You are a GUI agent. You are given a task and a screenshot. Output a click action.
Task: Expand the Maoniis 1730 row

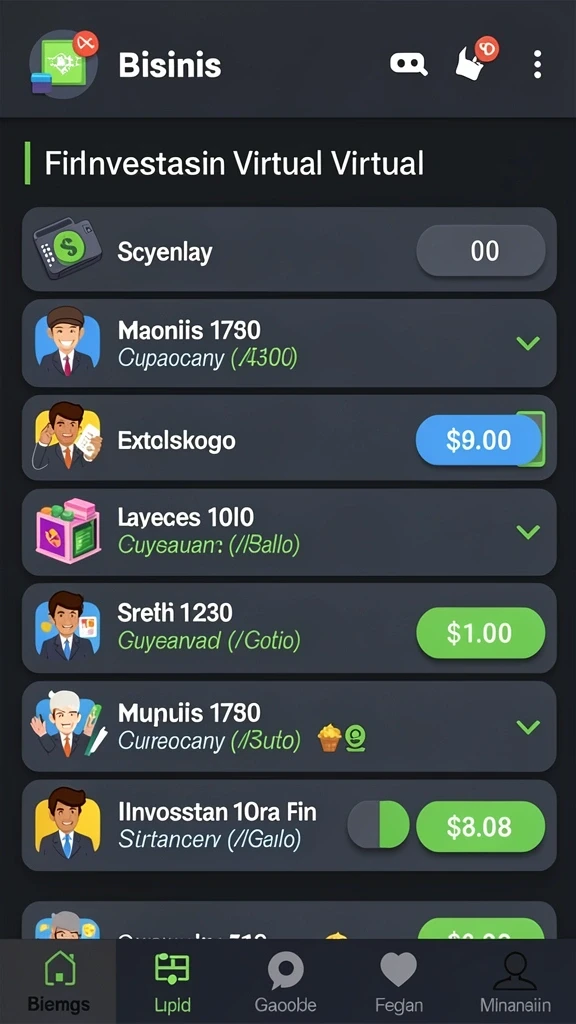coord(528,342)
